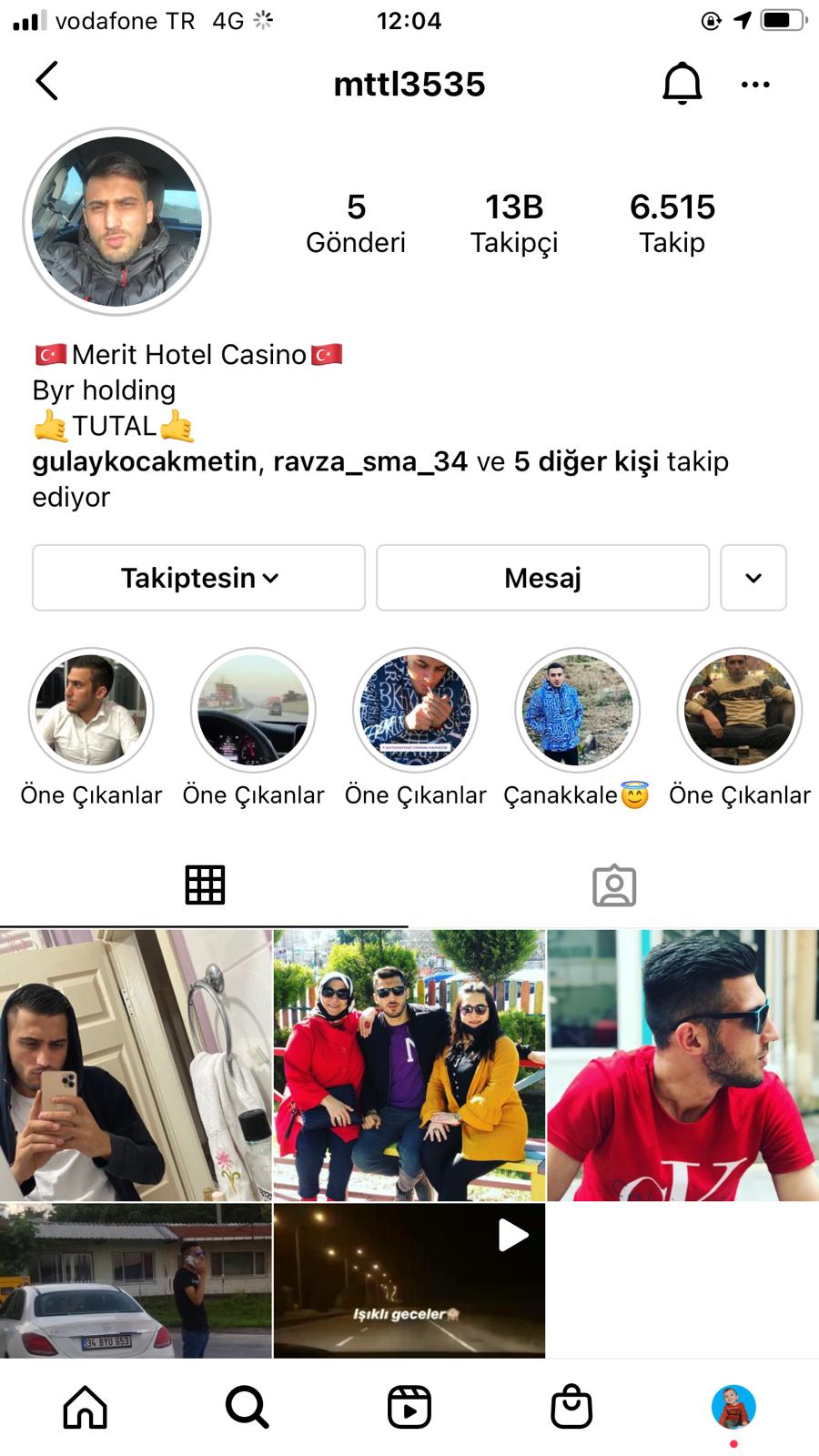
Task: Tap the Takiptesin following button
Action: click(198, 578)
